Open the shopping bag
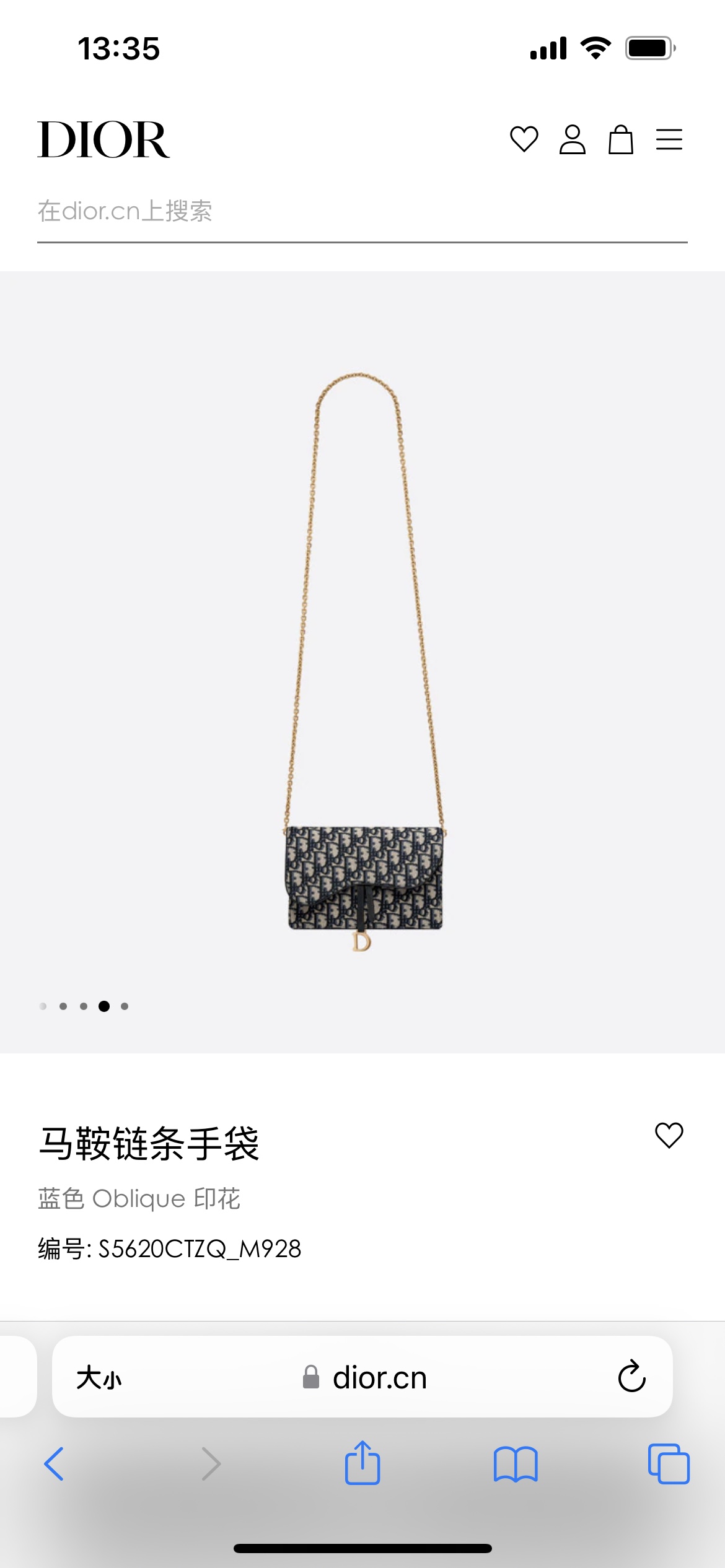The image size is (725, 1568). coord(620,139)
